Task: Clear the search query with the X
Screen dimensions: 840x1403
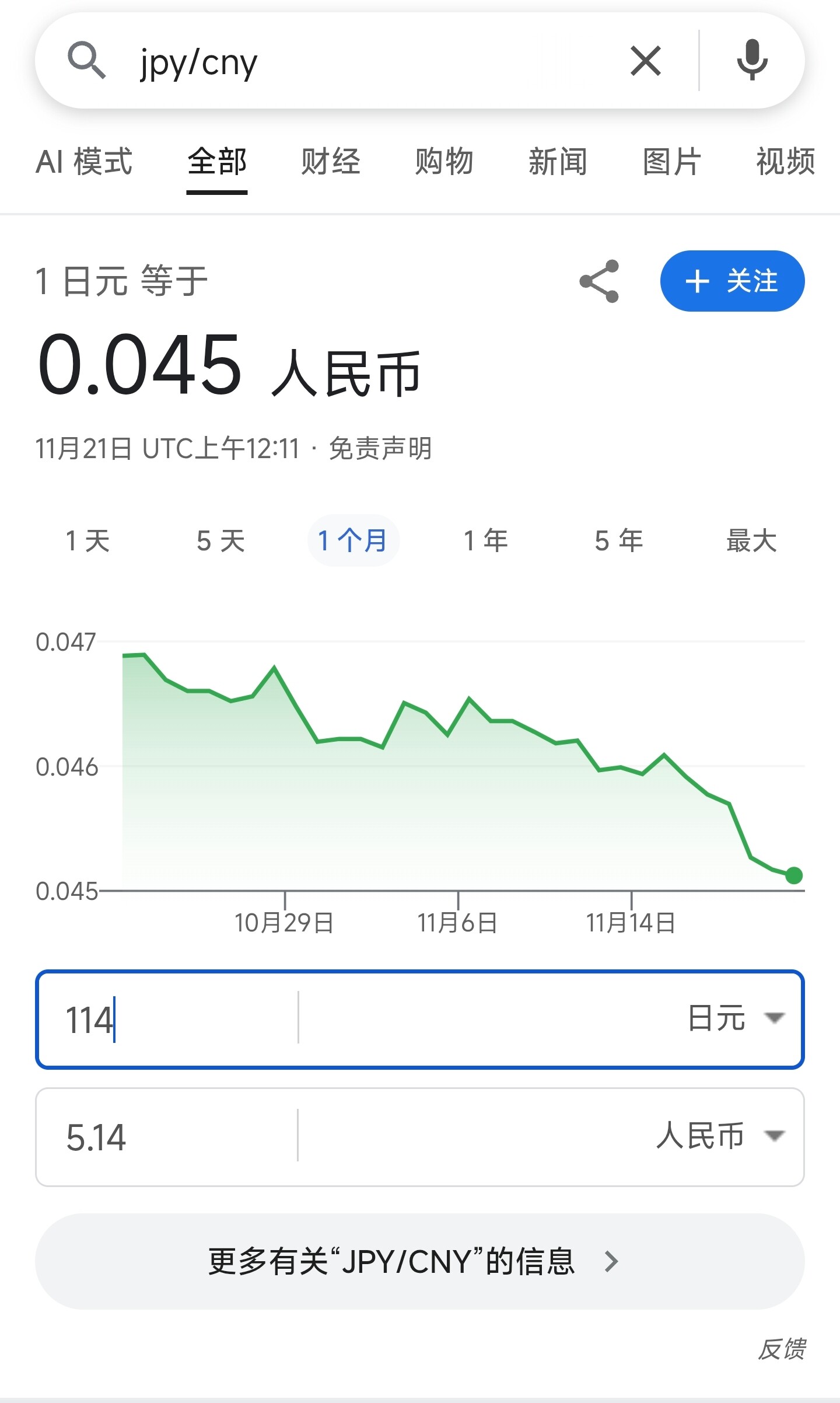Action: (x=646, y=61)
